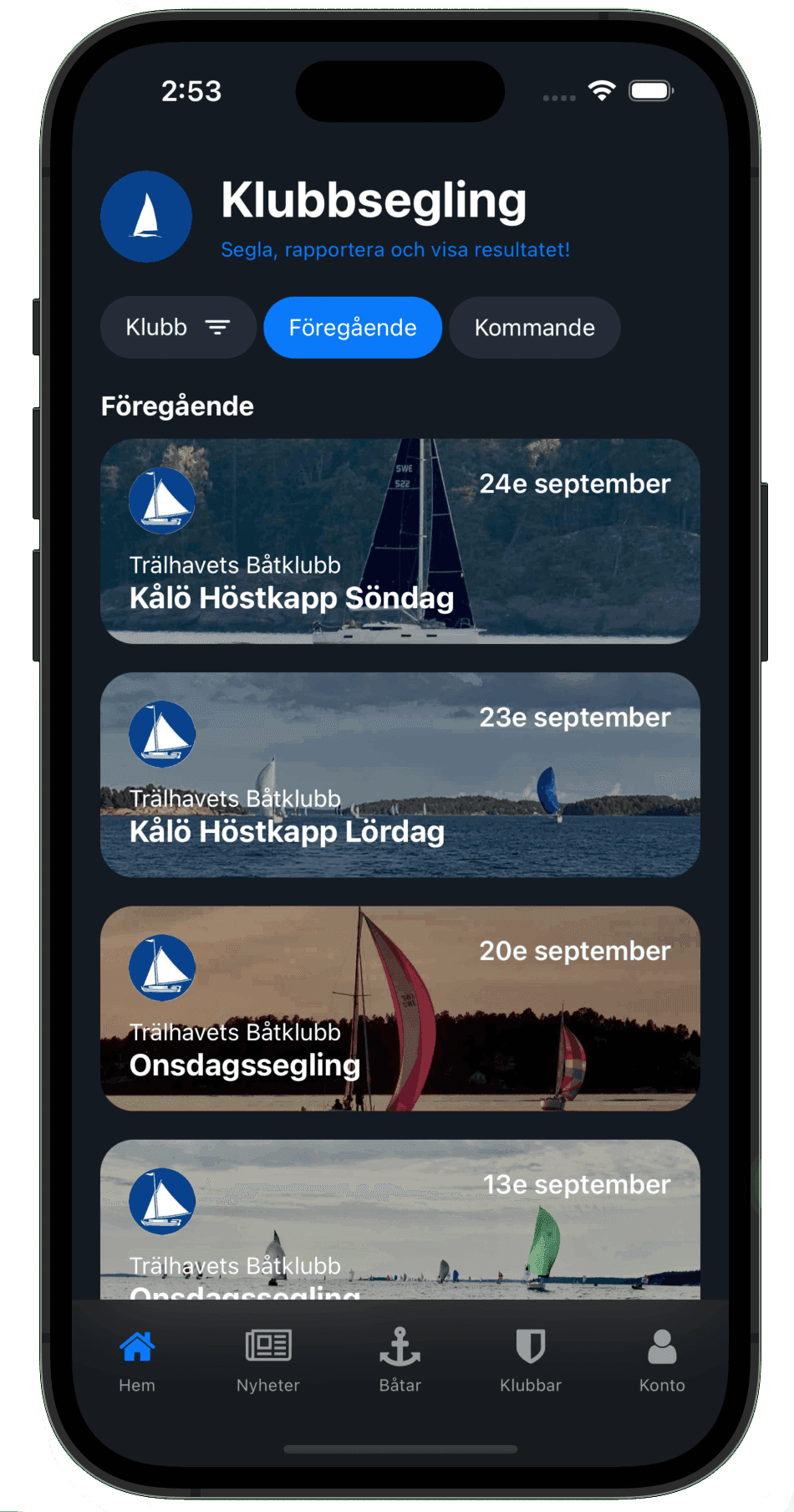Show Kommande races
Viewport: 794px width, 1512px height.
pos(534,328)
